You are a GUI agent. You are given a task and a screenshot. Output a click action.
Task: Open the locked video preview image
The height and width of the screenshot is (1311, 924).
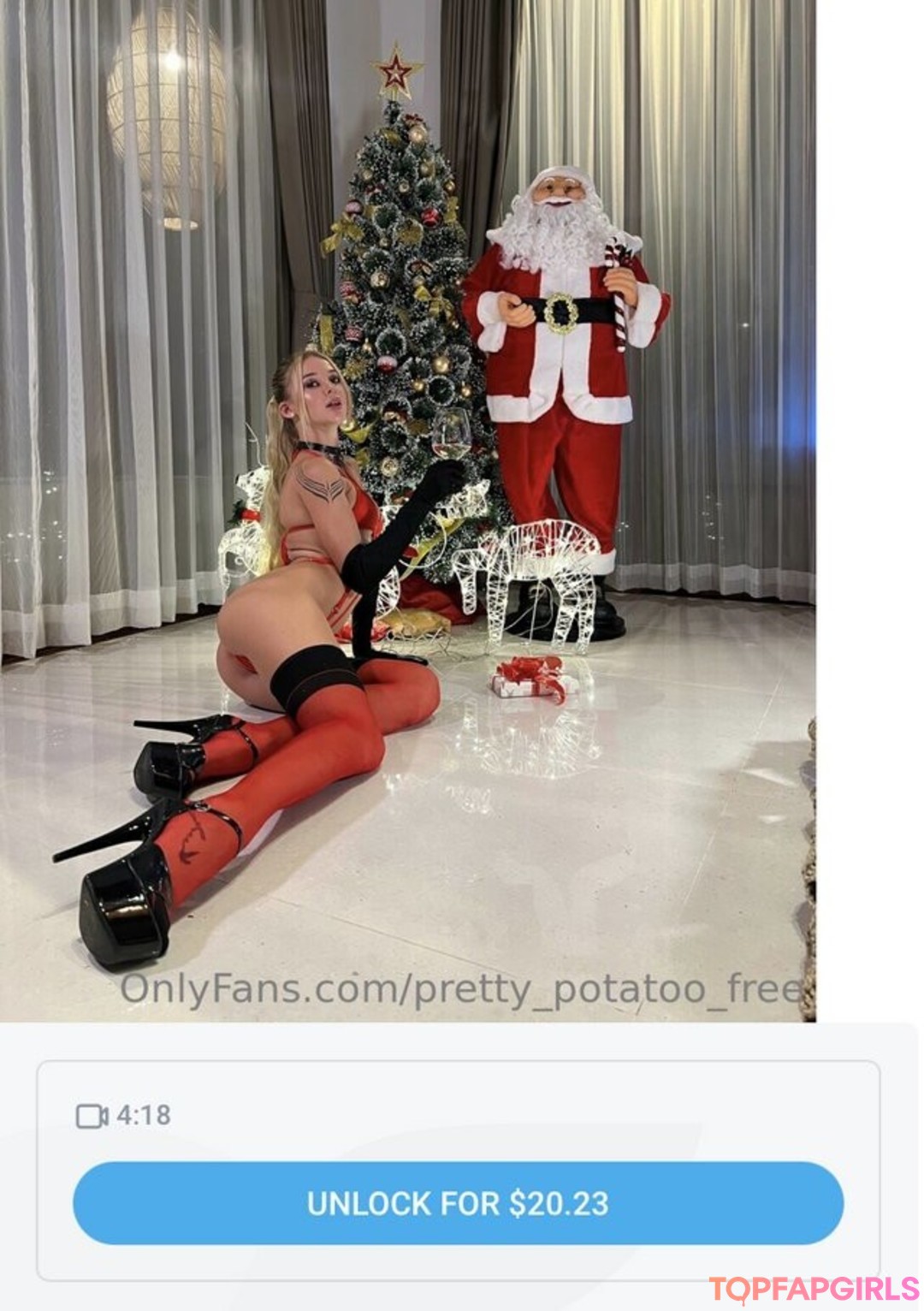point(407,511)
